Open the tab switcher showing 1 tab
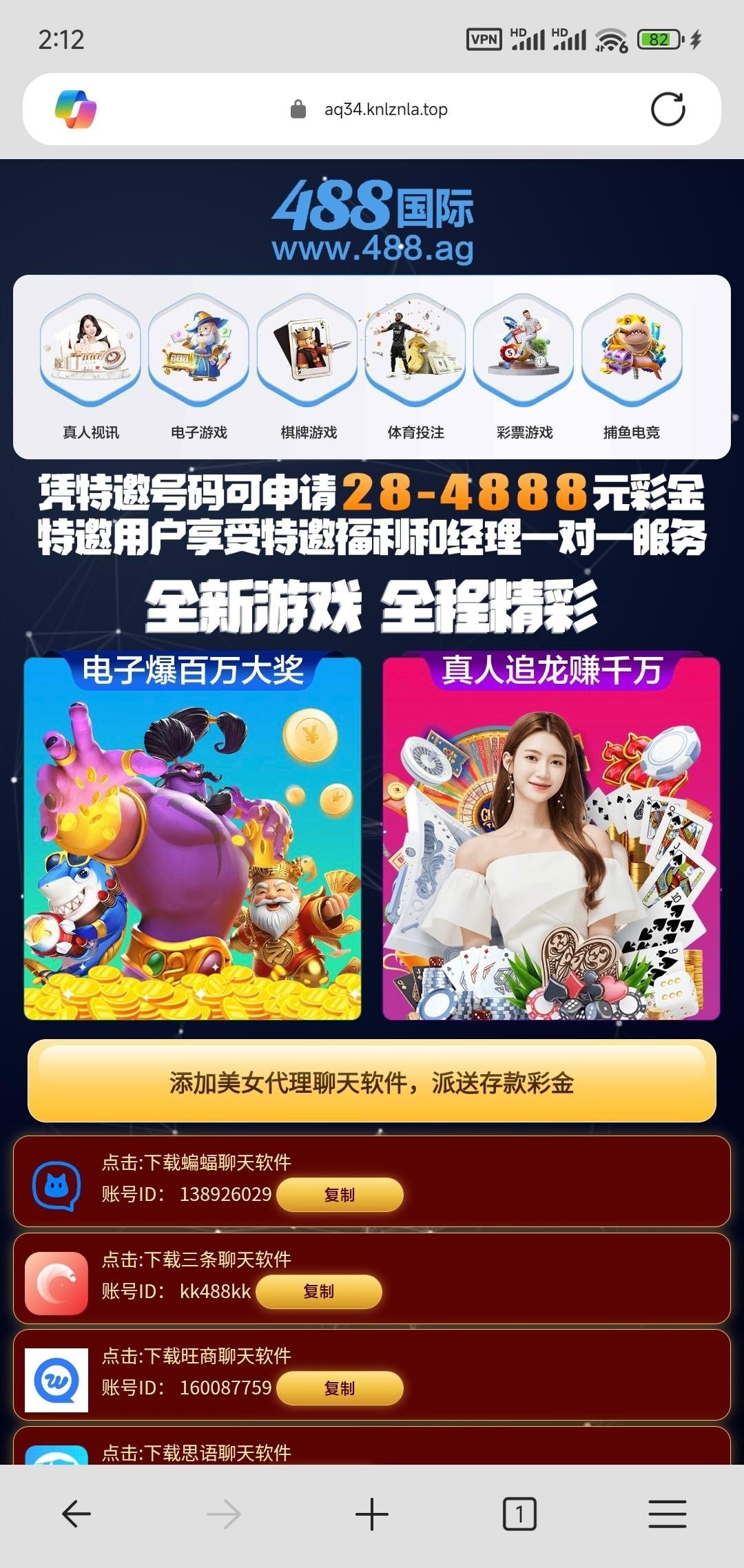This screenshot has height=1568, width=744. (x=519, y=1514)
